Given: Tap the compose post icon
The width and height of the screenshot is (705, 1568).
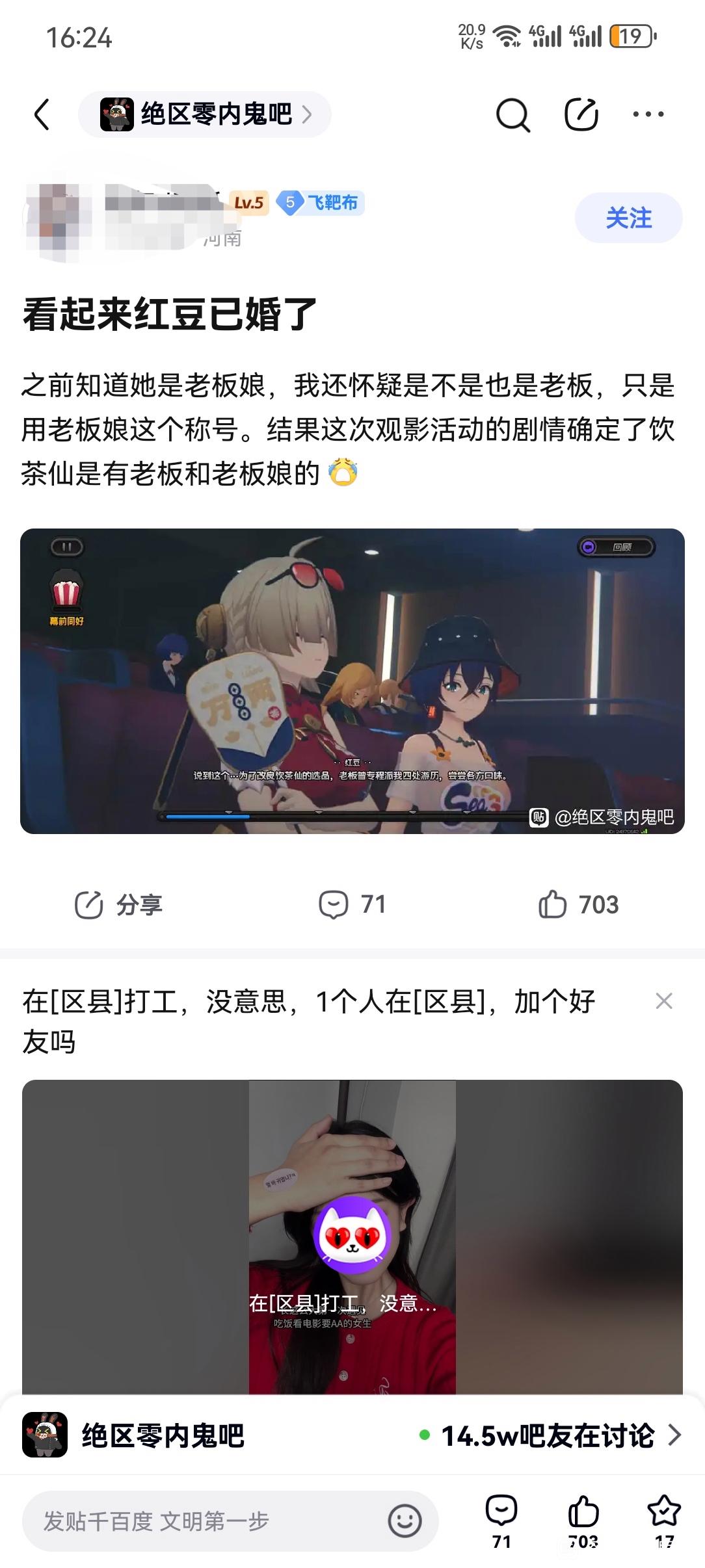Looking at the screenshot, I should pos(581,114).
